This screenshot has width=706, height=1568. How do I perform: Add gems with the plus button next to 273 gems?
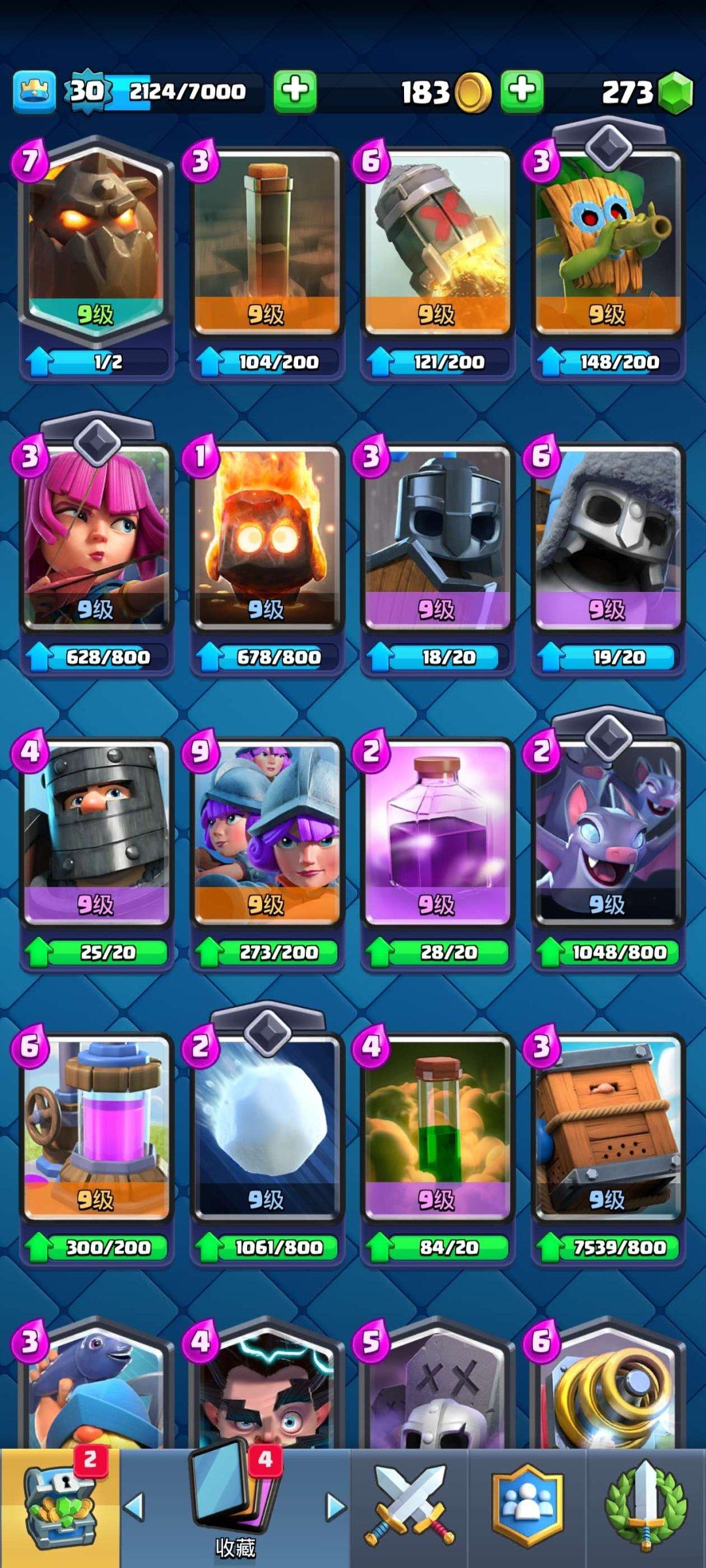522,91
